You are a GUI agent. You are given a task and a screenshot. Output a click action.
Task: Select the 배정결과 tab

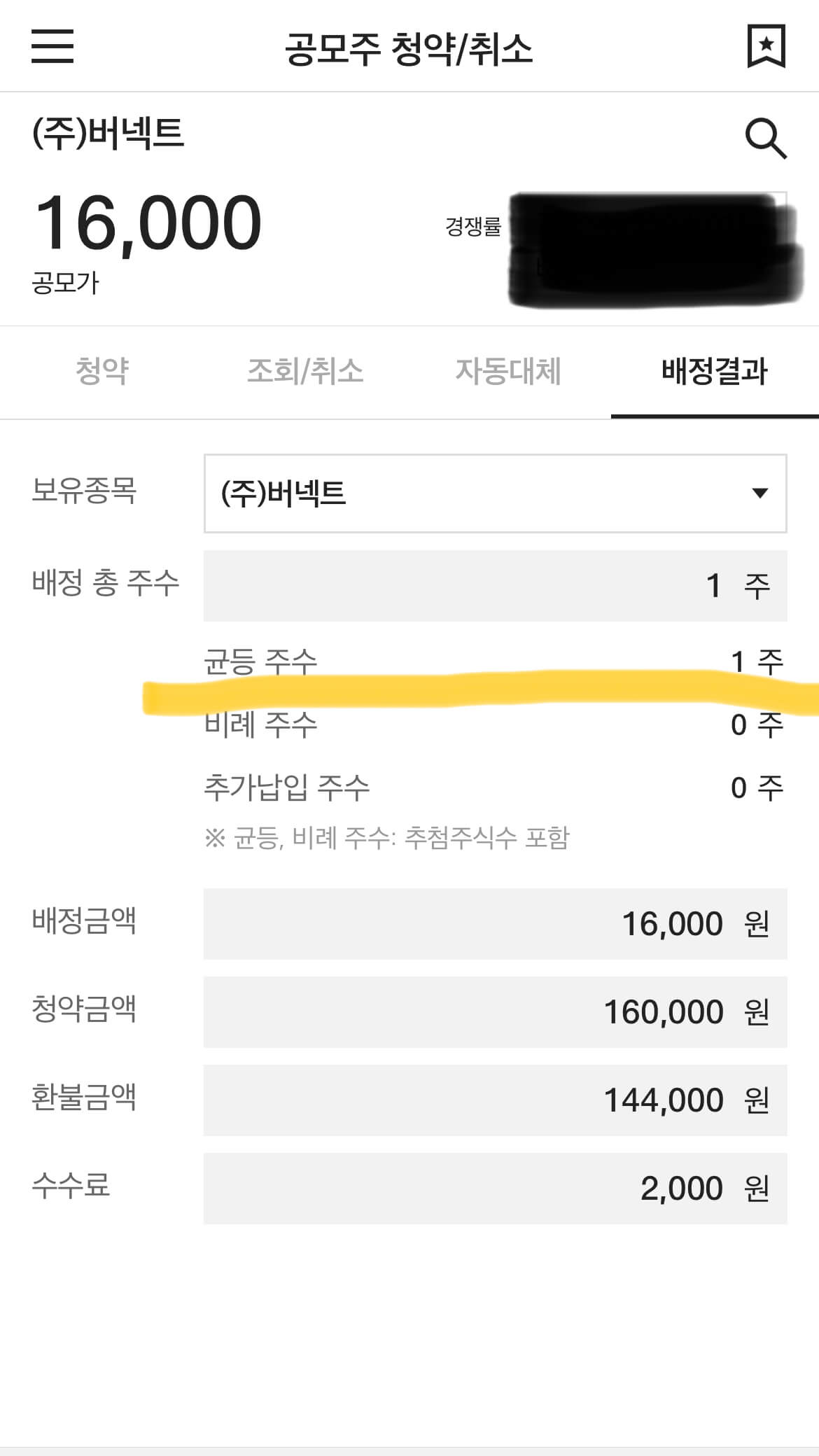point(714,371)
